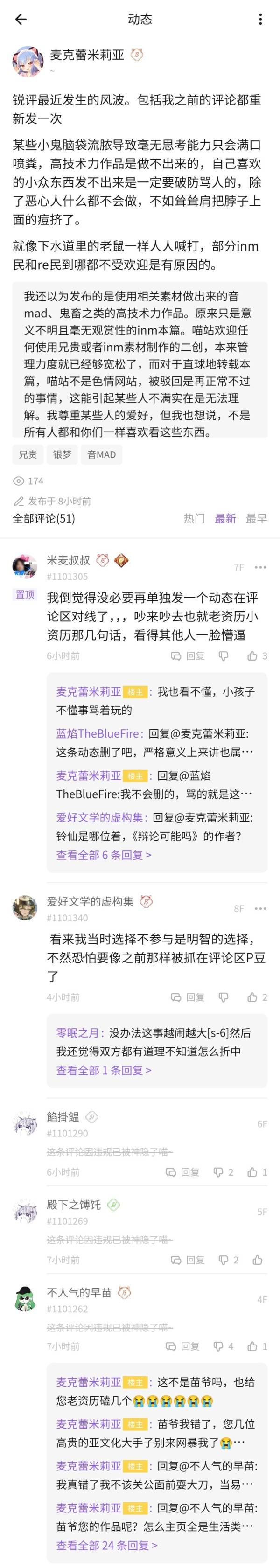Dislike 爱好文学的虚构集's comment
Image resolution: width=280 pixels, height=1568 pixels.
(x=224, y=997)
